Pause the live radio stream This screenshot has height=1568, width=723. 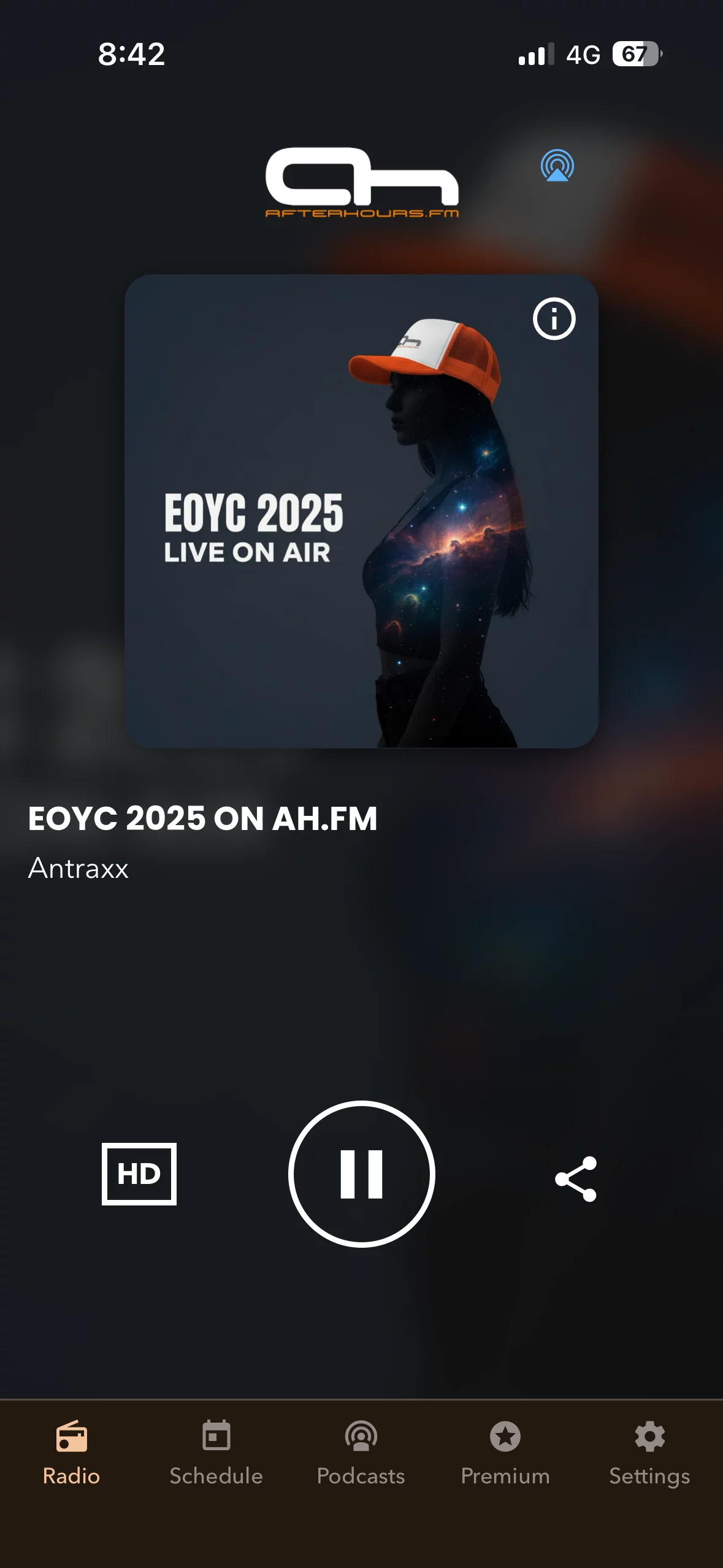click(x=362, y=1174)
